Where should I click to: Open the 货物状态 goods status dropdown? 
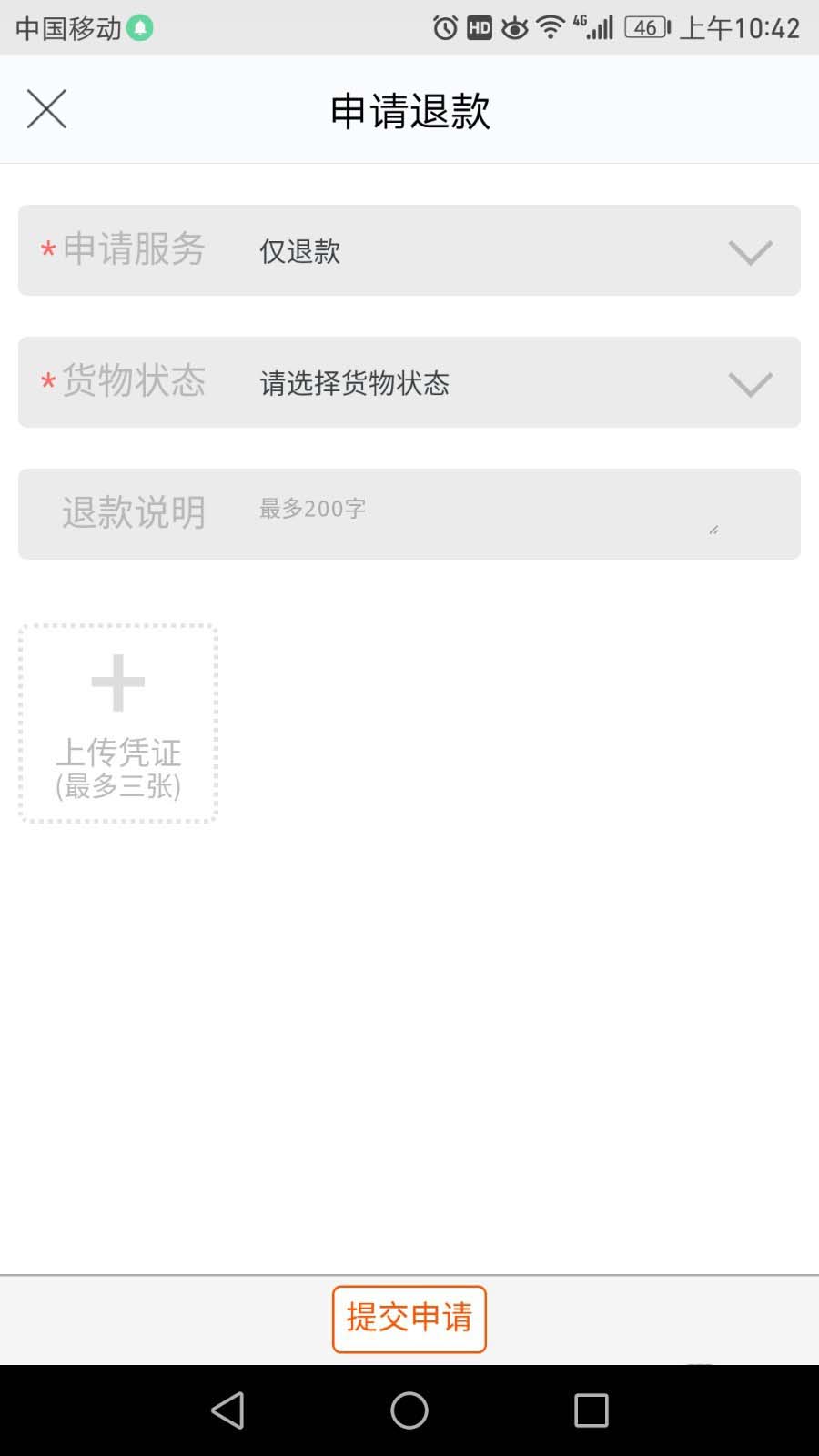click(409, 382)
